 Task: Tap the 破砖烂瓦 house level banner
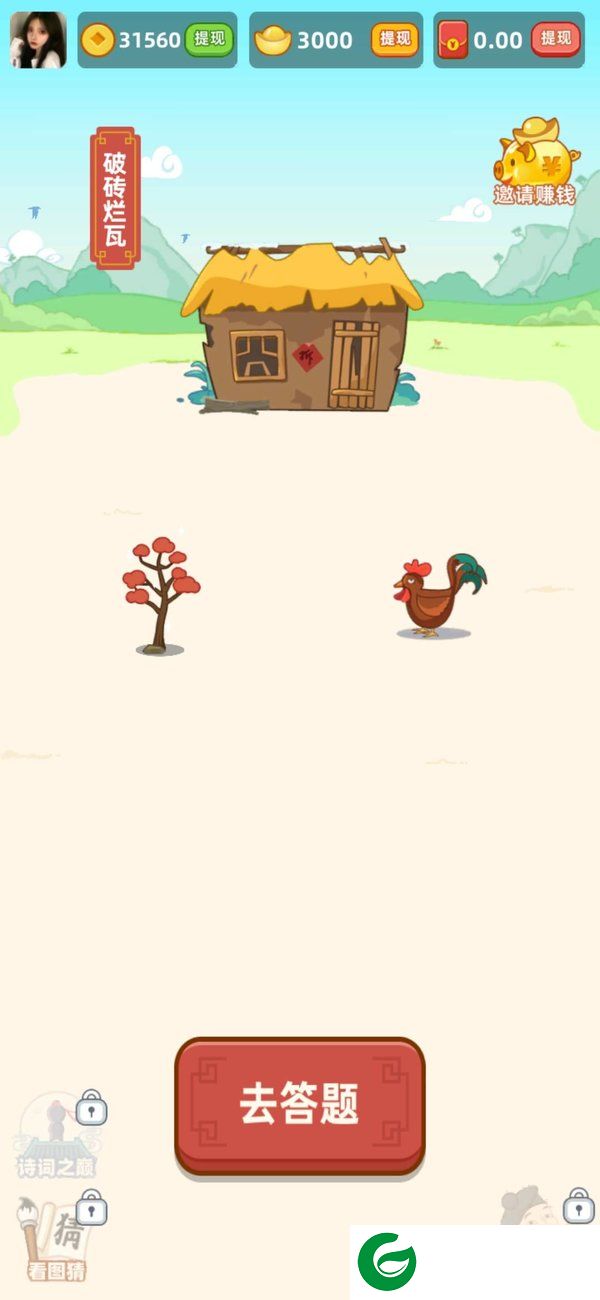tap(115, 198)
